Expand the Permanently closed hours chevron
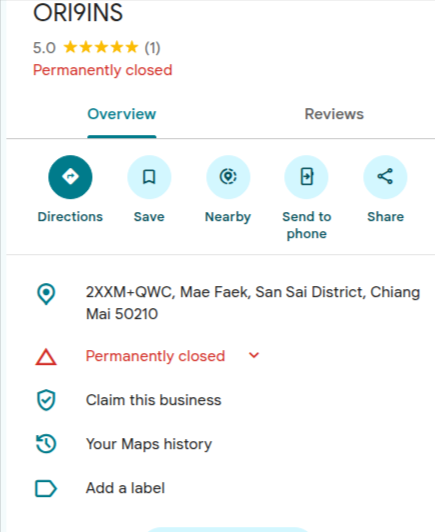This screenshot has width=435, height=532. [x=254, y=355]
